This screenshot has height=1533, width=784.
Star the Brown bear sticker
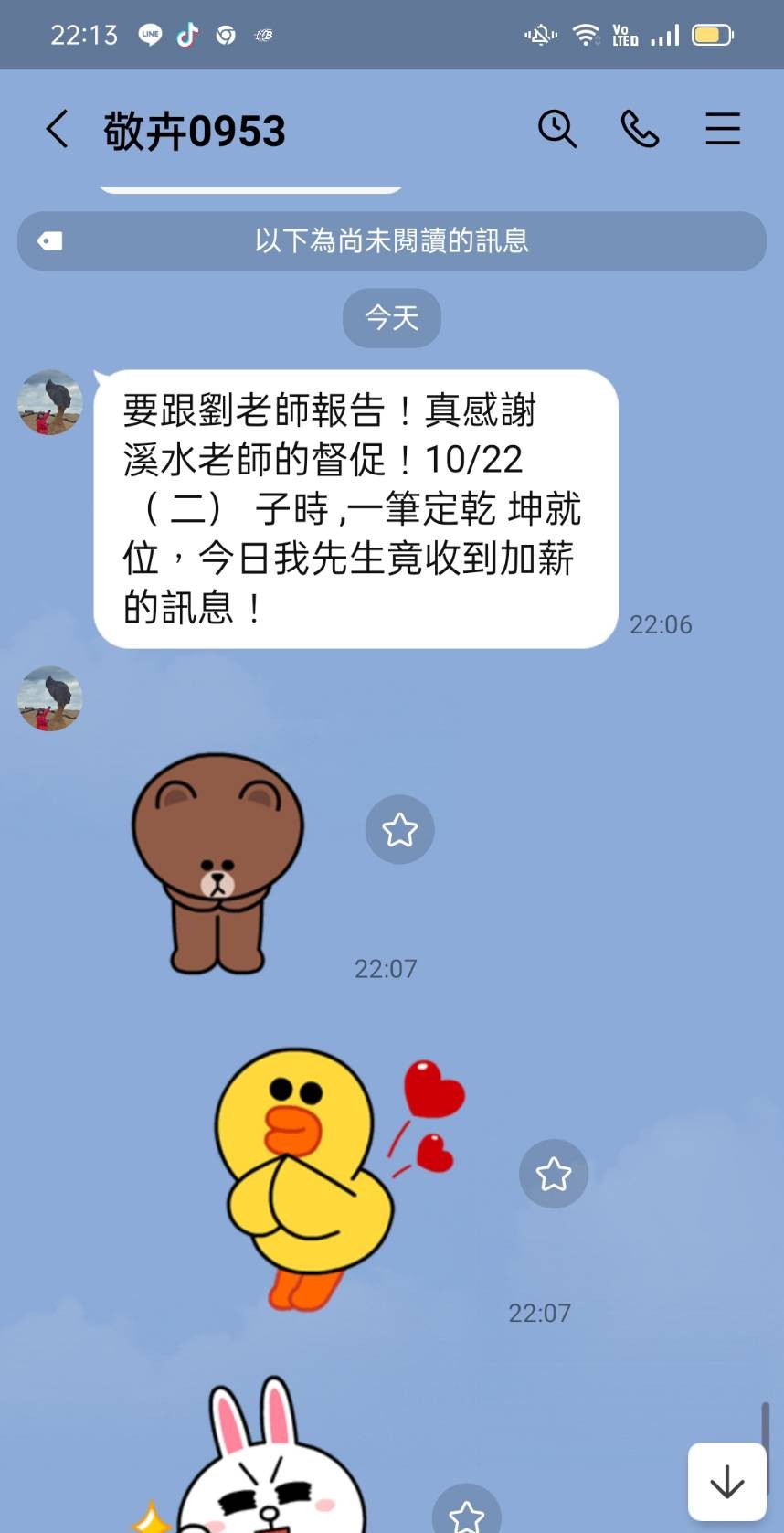(399, 830)
